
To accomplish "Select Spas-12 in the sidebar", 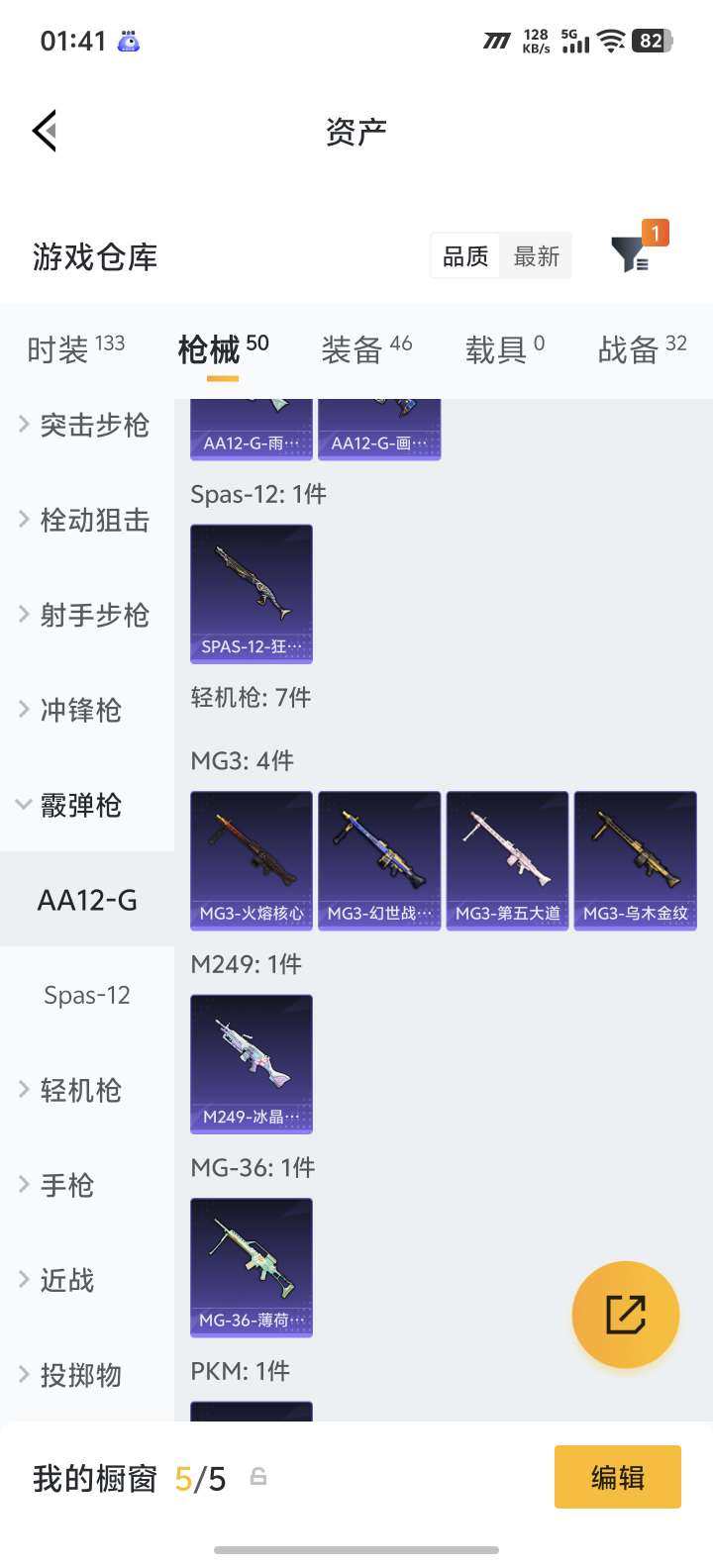I will (86, 994).
